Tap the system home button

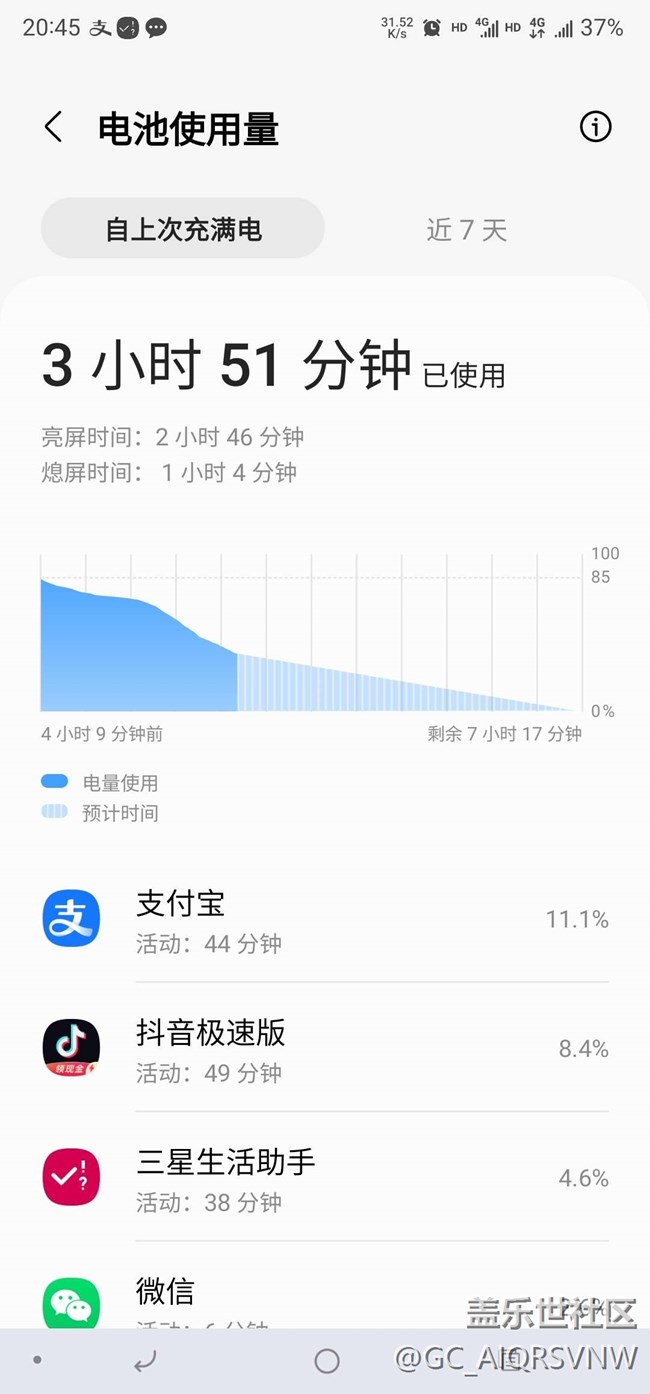[327, 1360]
